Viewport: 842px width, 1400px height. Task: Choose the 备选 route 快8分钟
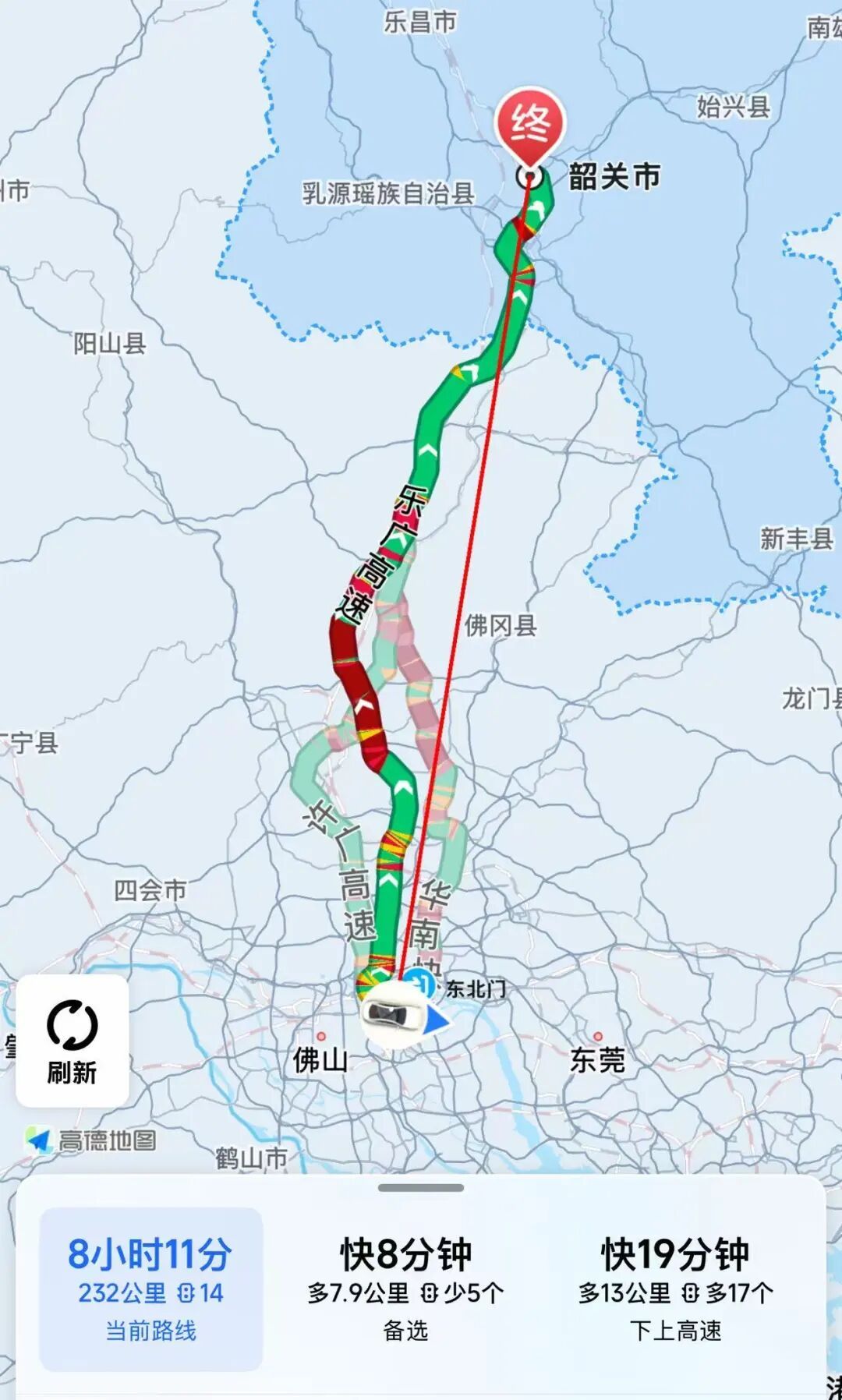pos(405,1289)
